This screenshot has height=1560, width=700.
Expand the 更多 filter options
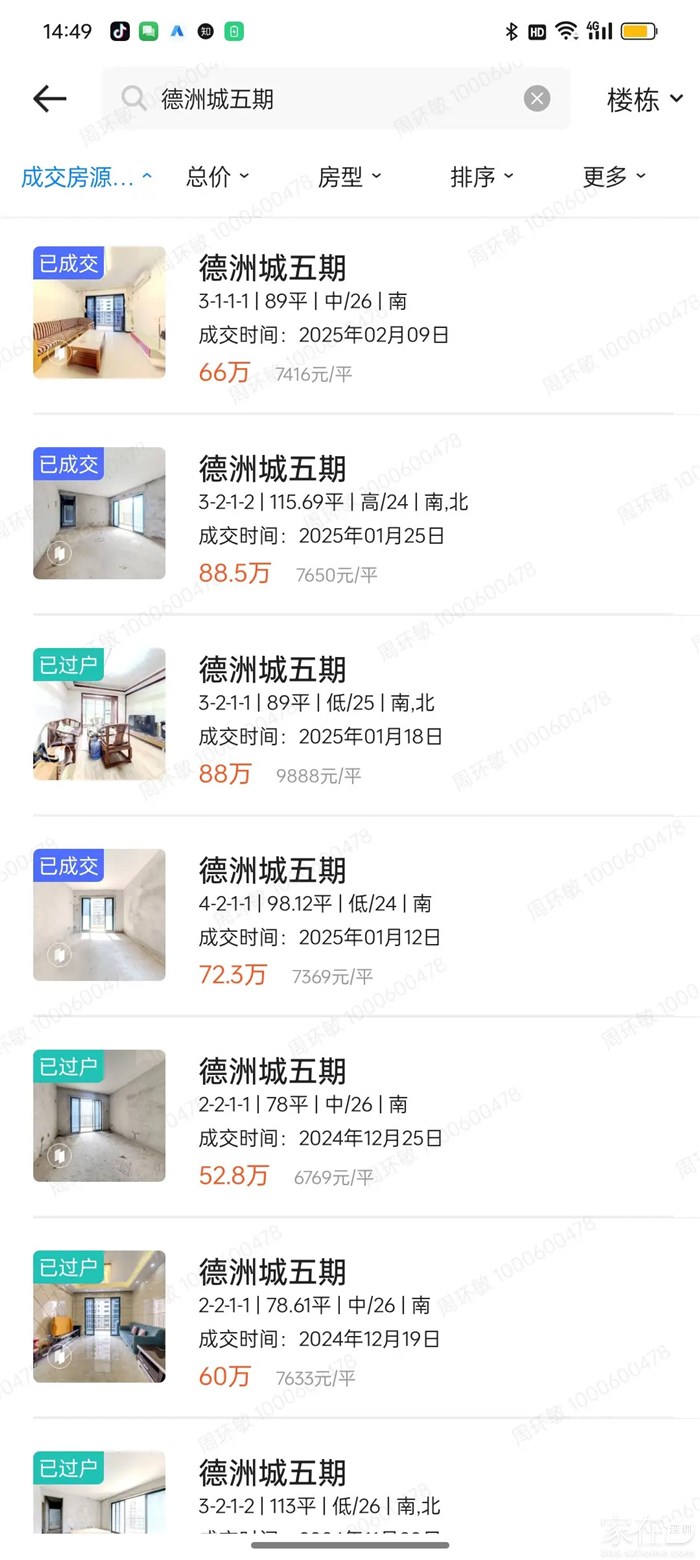coord(613,177)
